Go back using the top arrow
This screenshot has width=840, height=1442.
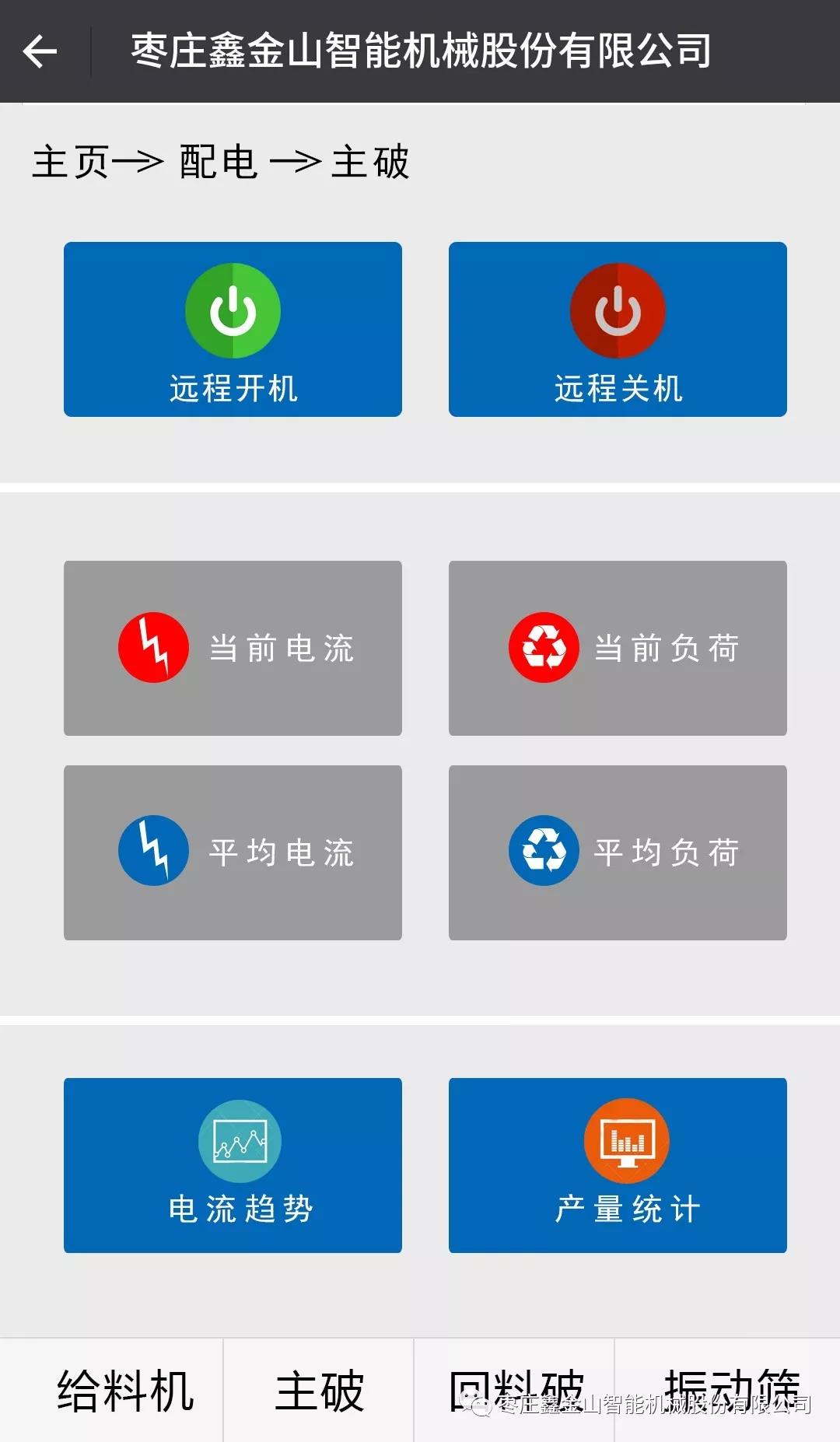click(40, 51)
